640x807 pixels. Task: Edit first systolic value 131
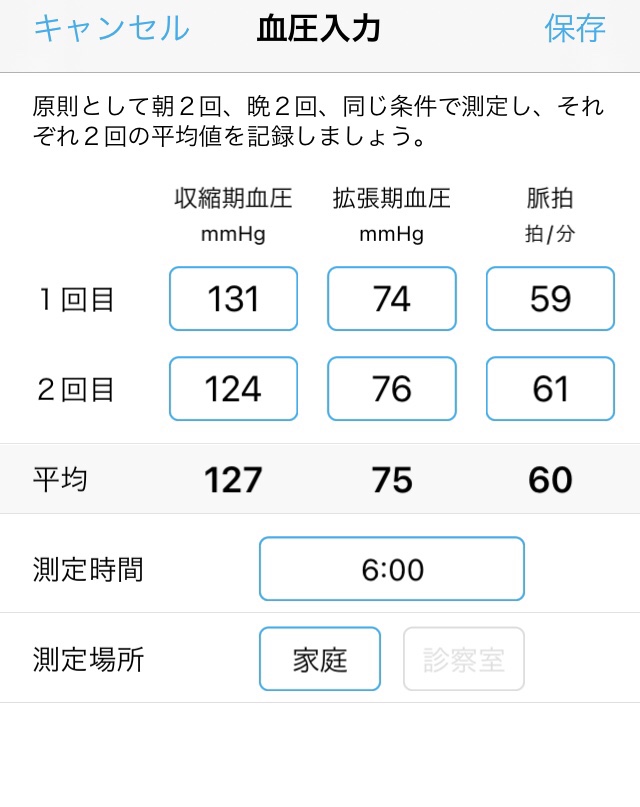click(233, 299)
